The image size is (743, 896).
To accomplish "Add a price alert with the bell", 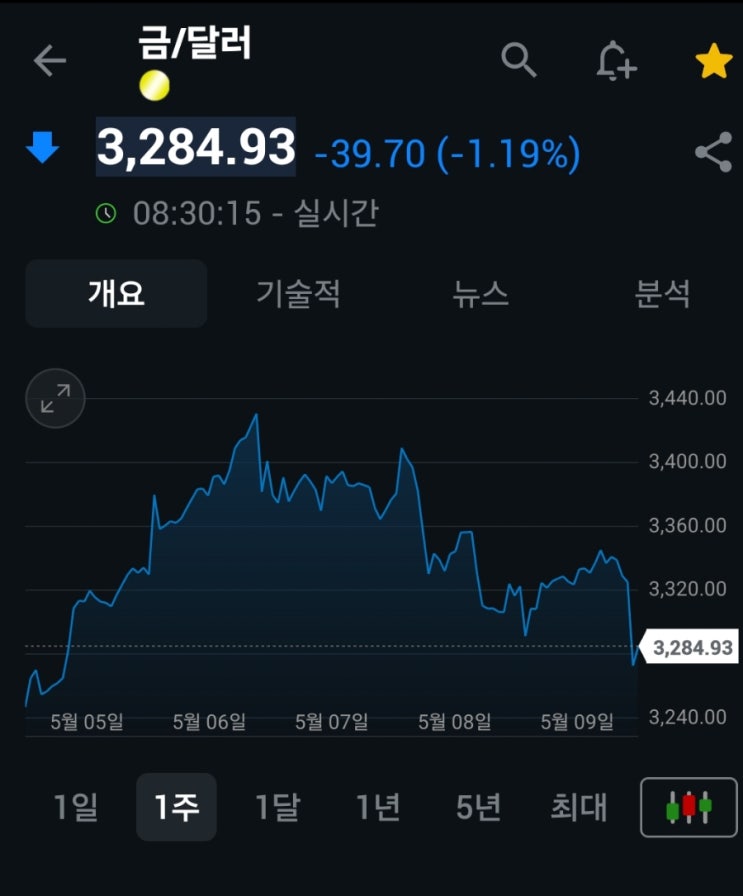I will [616, 61].
